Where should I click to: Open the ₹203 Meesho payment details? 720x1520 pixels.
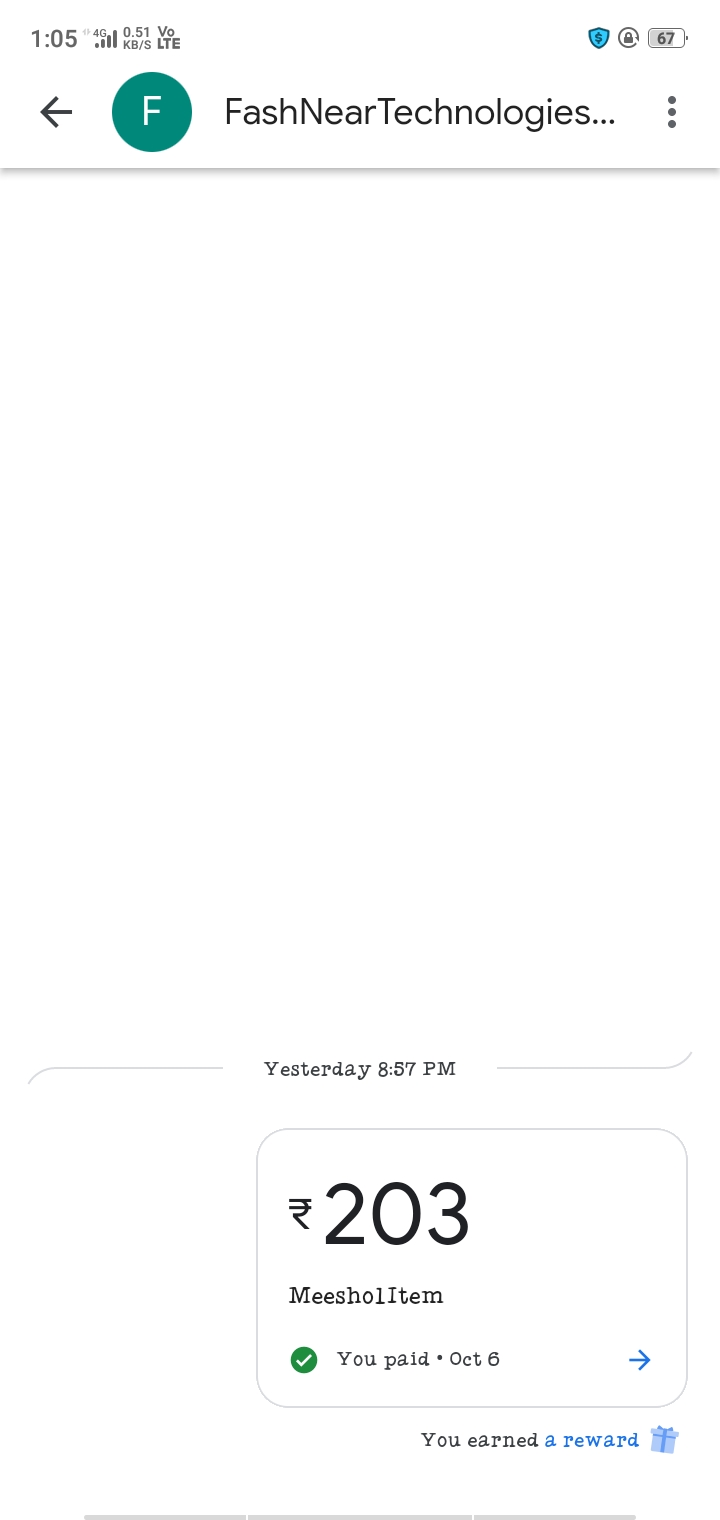[x=639, y=1359]
